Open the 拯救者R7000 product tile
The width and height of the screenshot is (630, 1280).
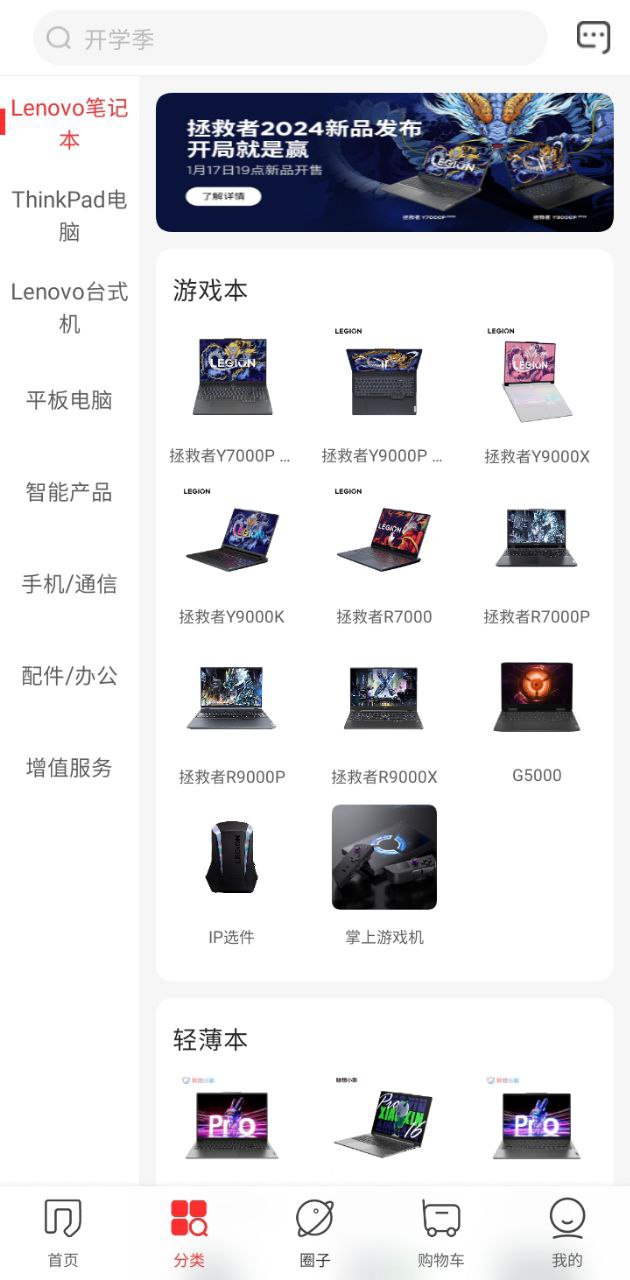(384, 555)
